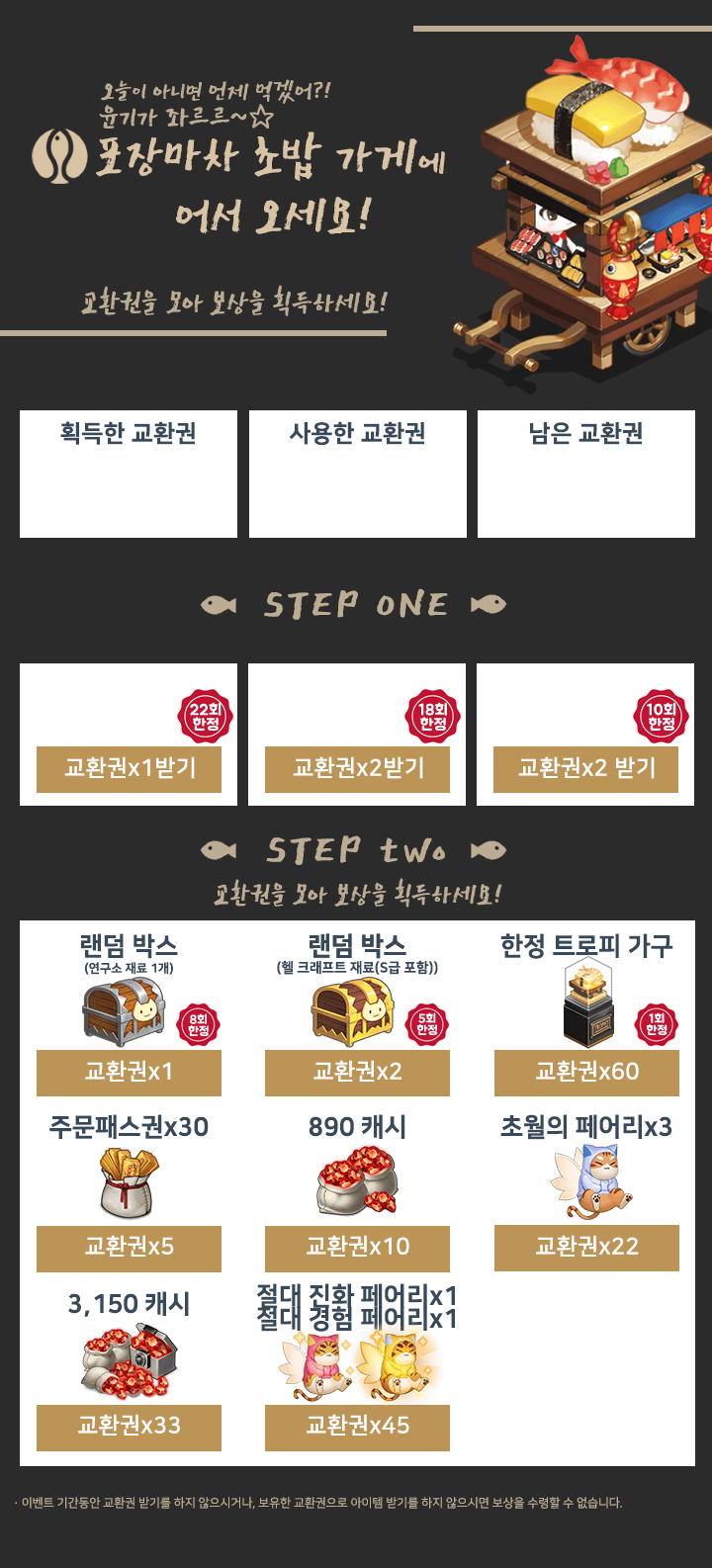This screenshot has width=712, height=1568.
Task: Claim 교환권x2받기 with the 18회 한정 badge
Action: [357, 769]
